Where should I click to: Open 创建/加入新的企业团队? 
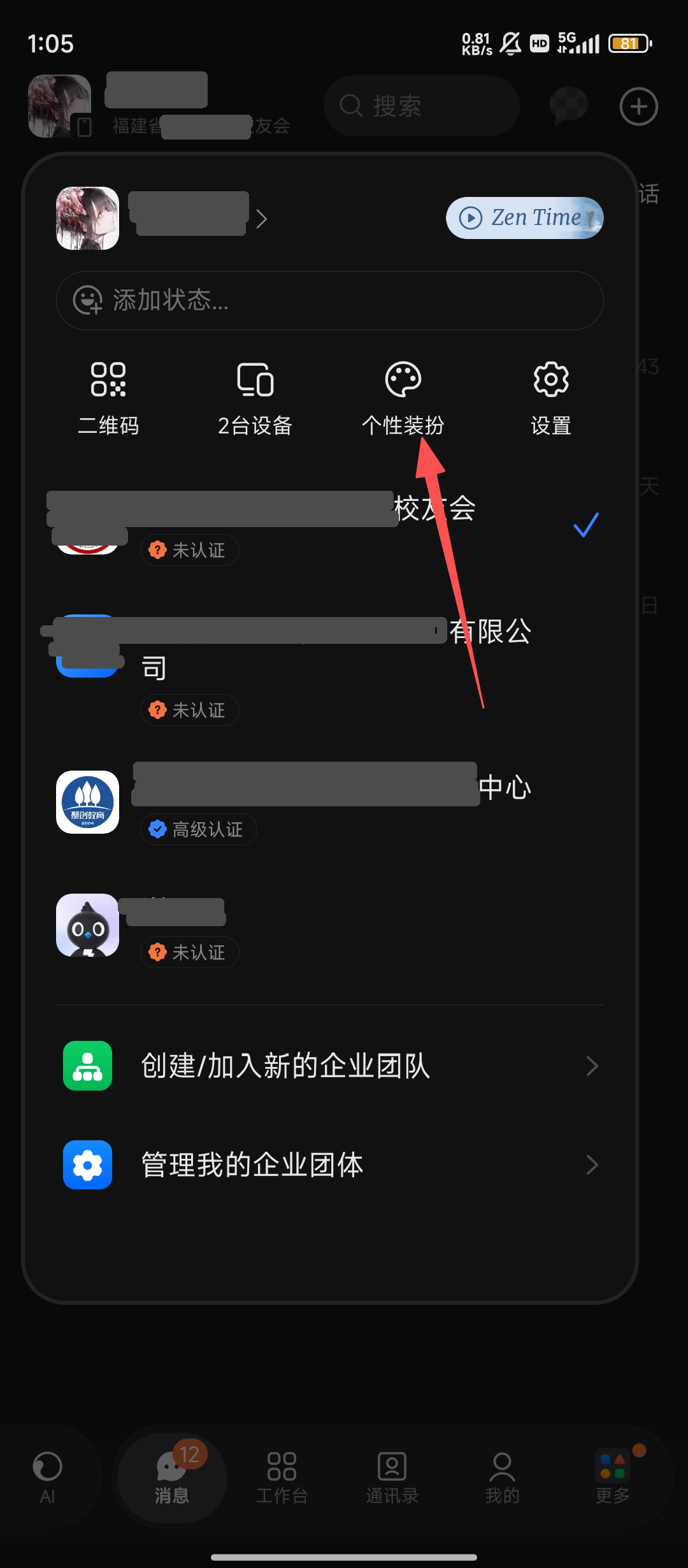pos(329,1066)
